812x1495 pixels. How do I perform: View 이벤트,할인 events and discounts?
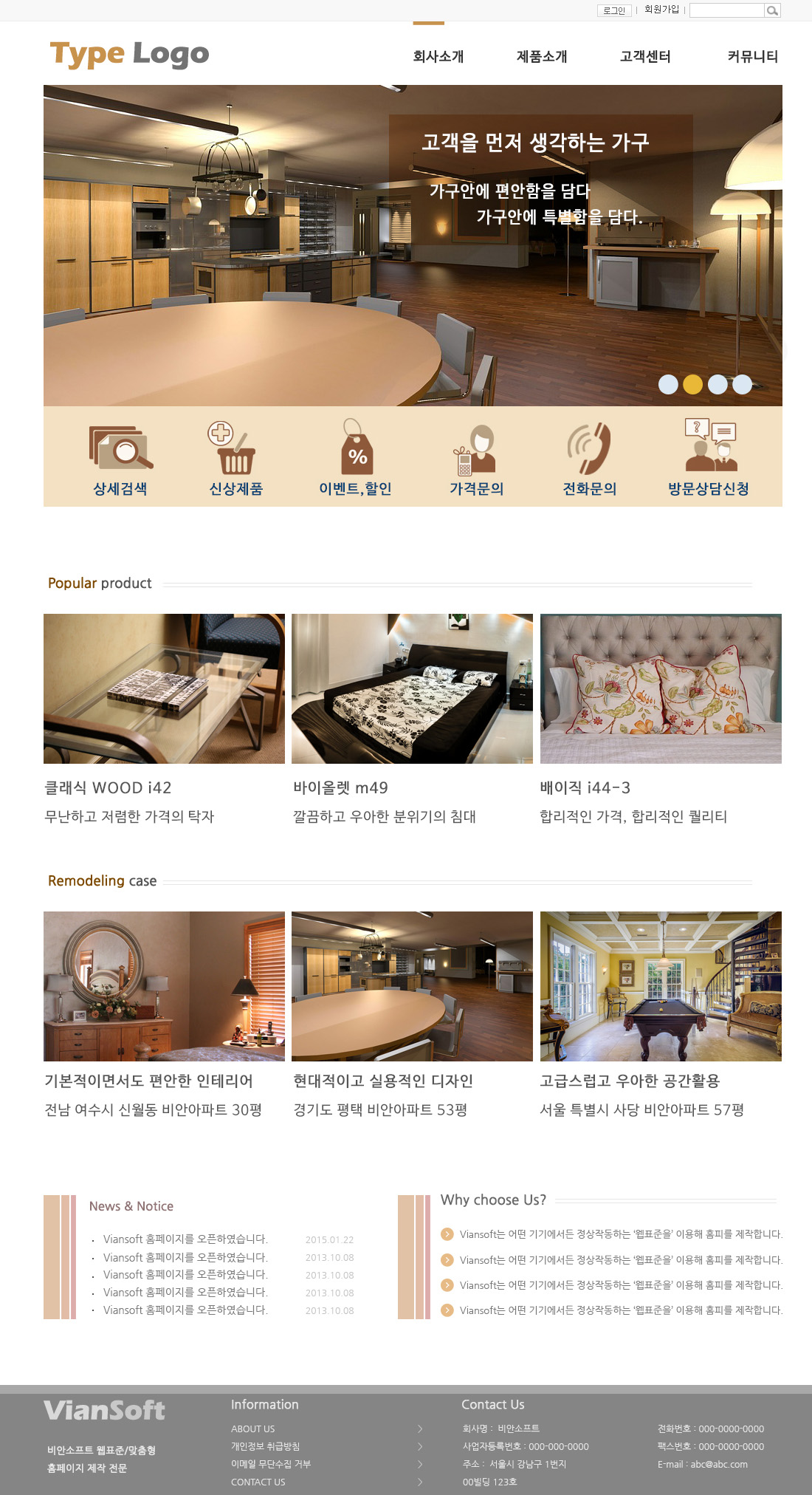(355, 458)
